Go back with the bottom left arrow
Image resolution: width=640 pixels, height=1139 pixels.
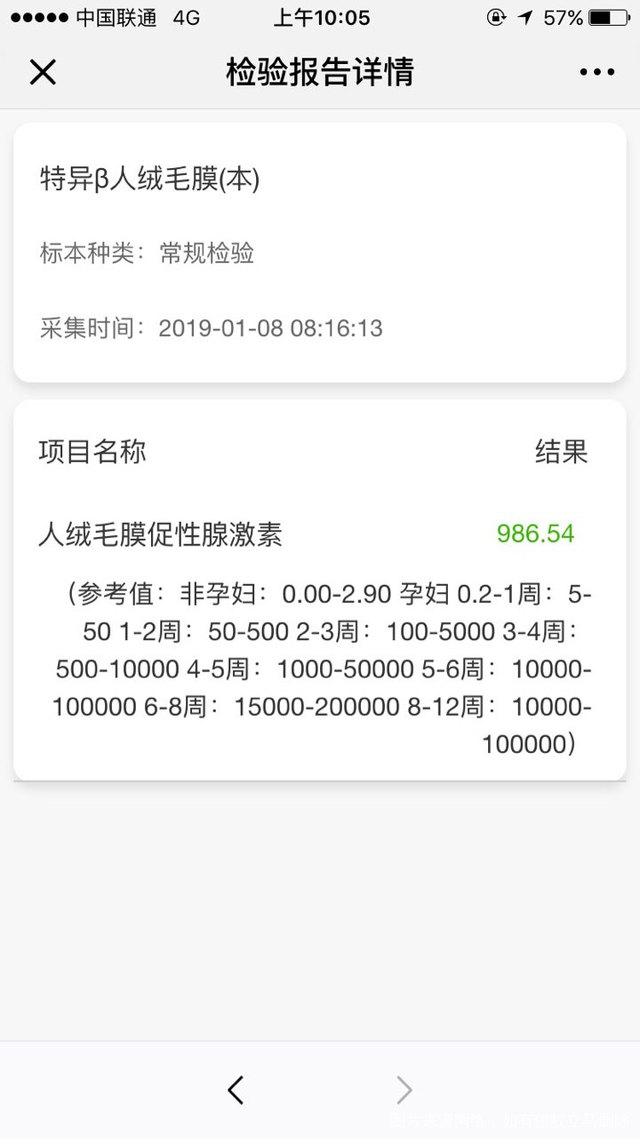235,1090
